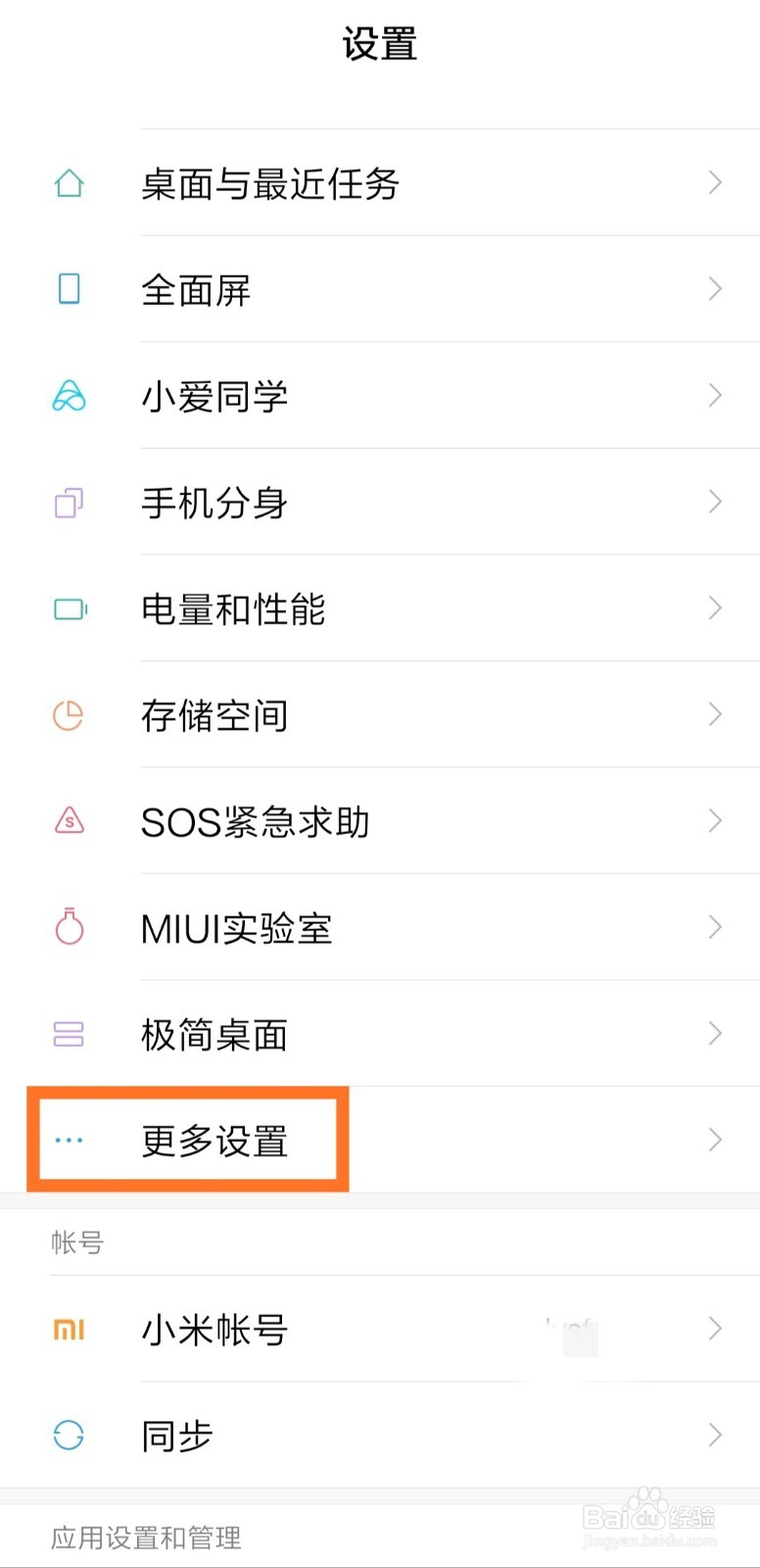Click the SOS紧急求助 warning icon
The width and height of the screenshot is (760, 1568).
coord(69,821)
